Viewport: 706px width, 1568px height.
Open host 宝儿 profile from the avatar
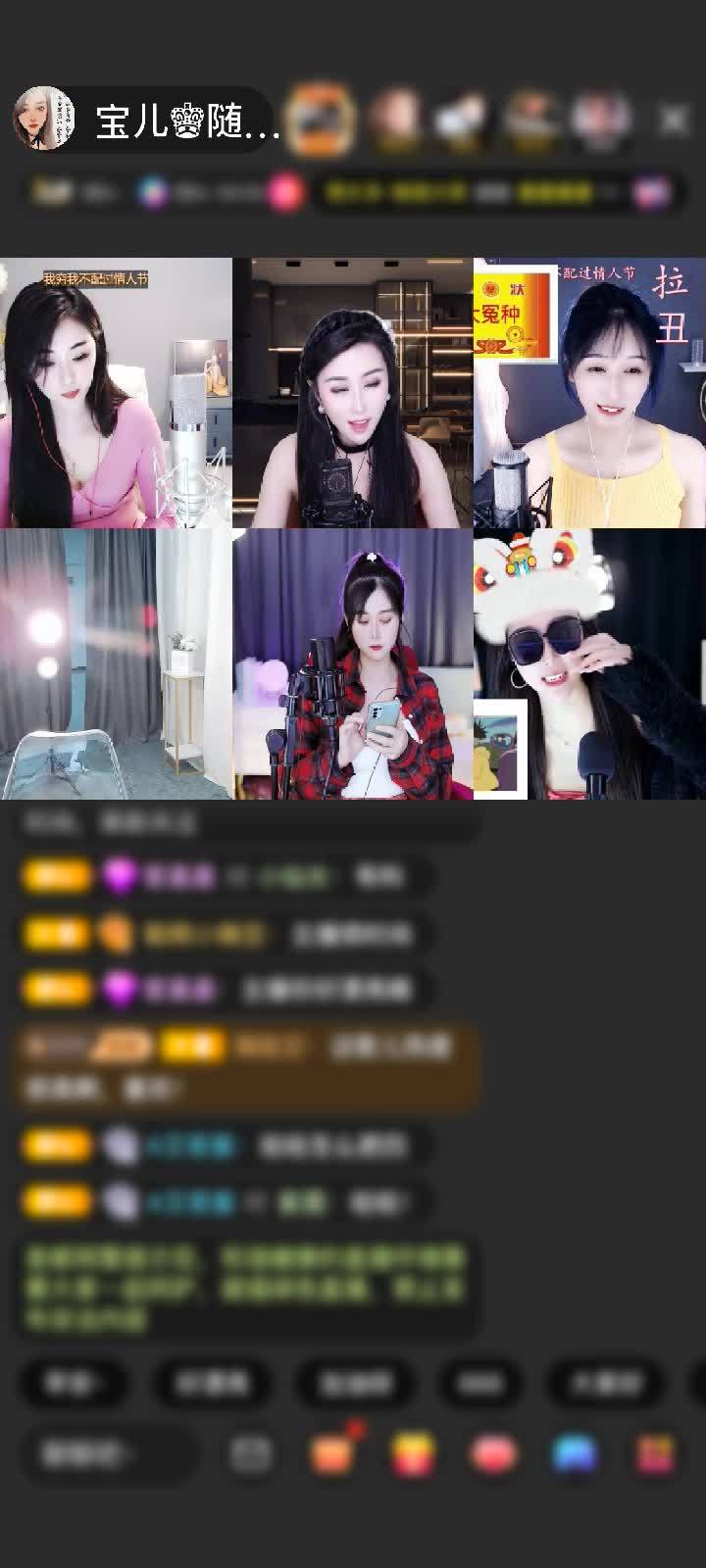(x=44, y=120)
